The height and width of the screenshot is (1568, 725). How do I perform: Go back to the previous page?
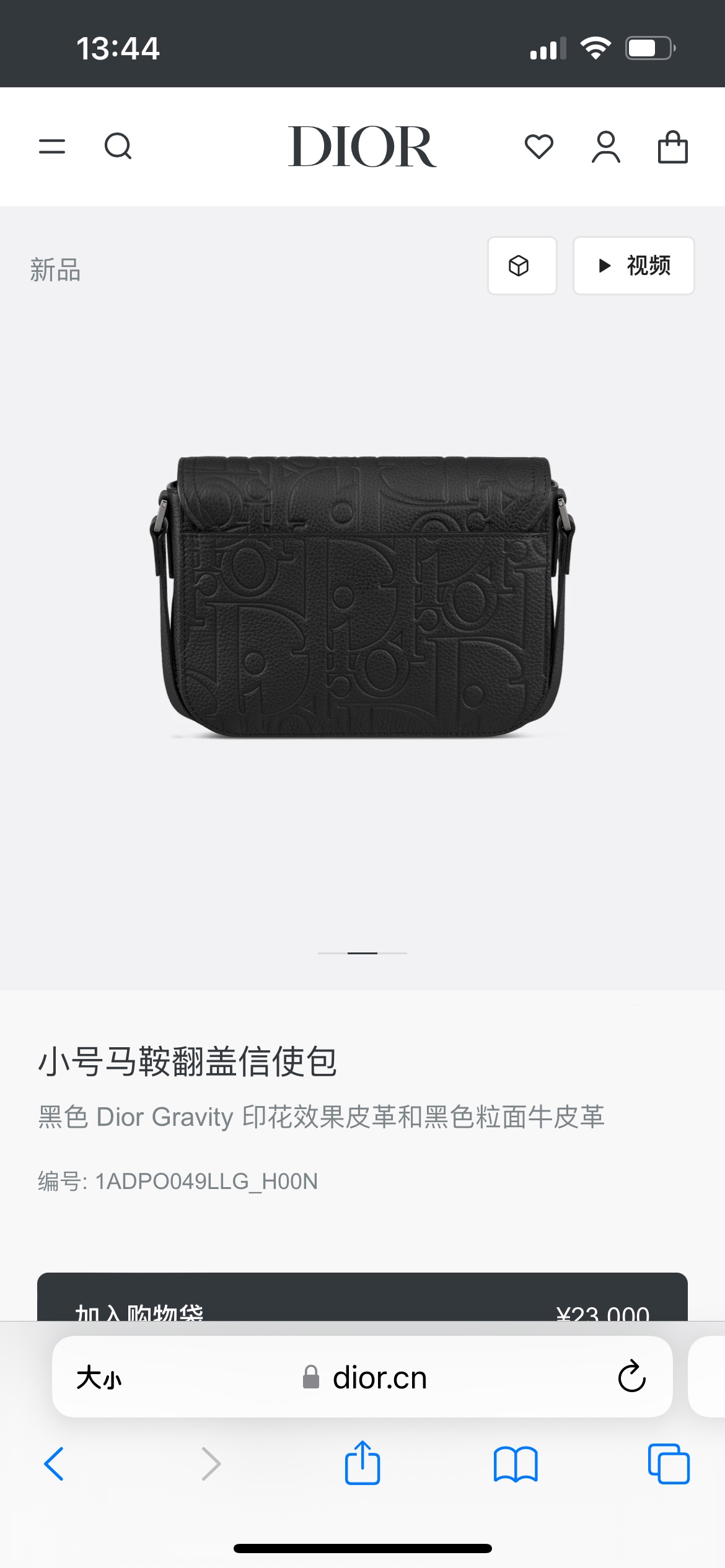55,1464
